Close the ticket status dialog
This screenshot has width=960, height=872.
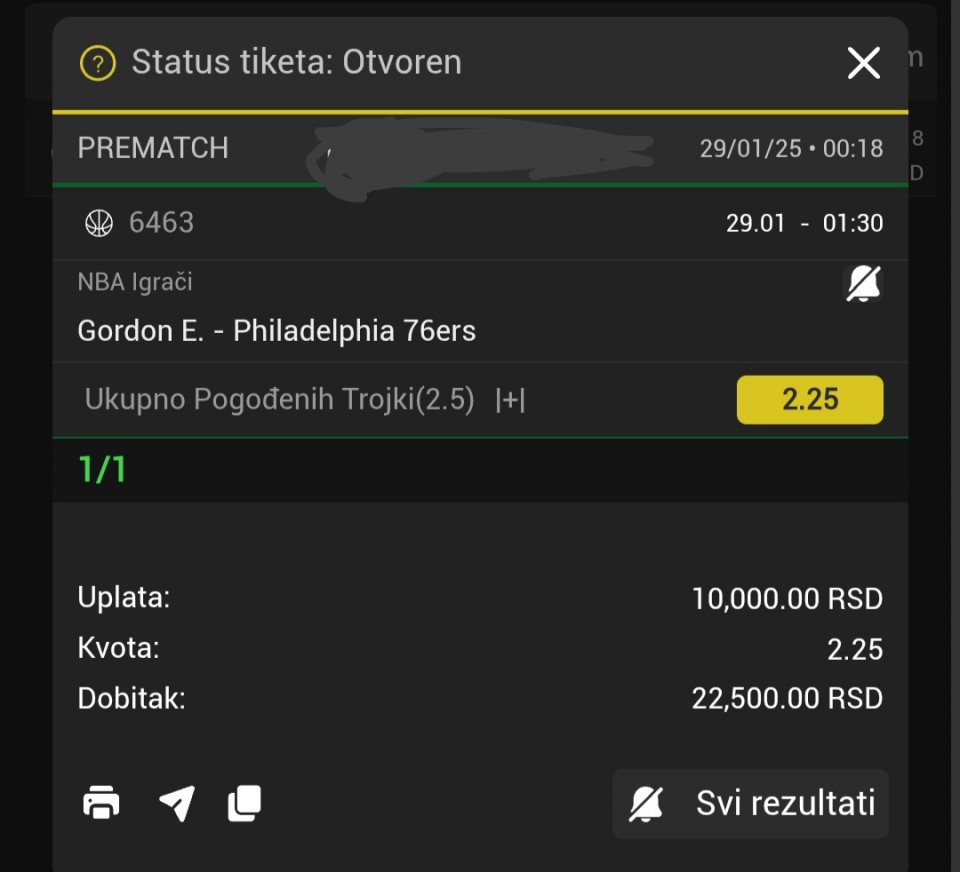tap(863, 63)
